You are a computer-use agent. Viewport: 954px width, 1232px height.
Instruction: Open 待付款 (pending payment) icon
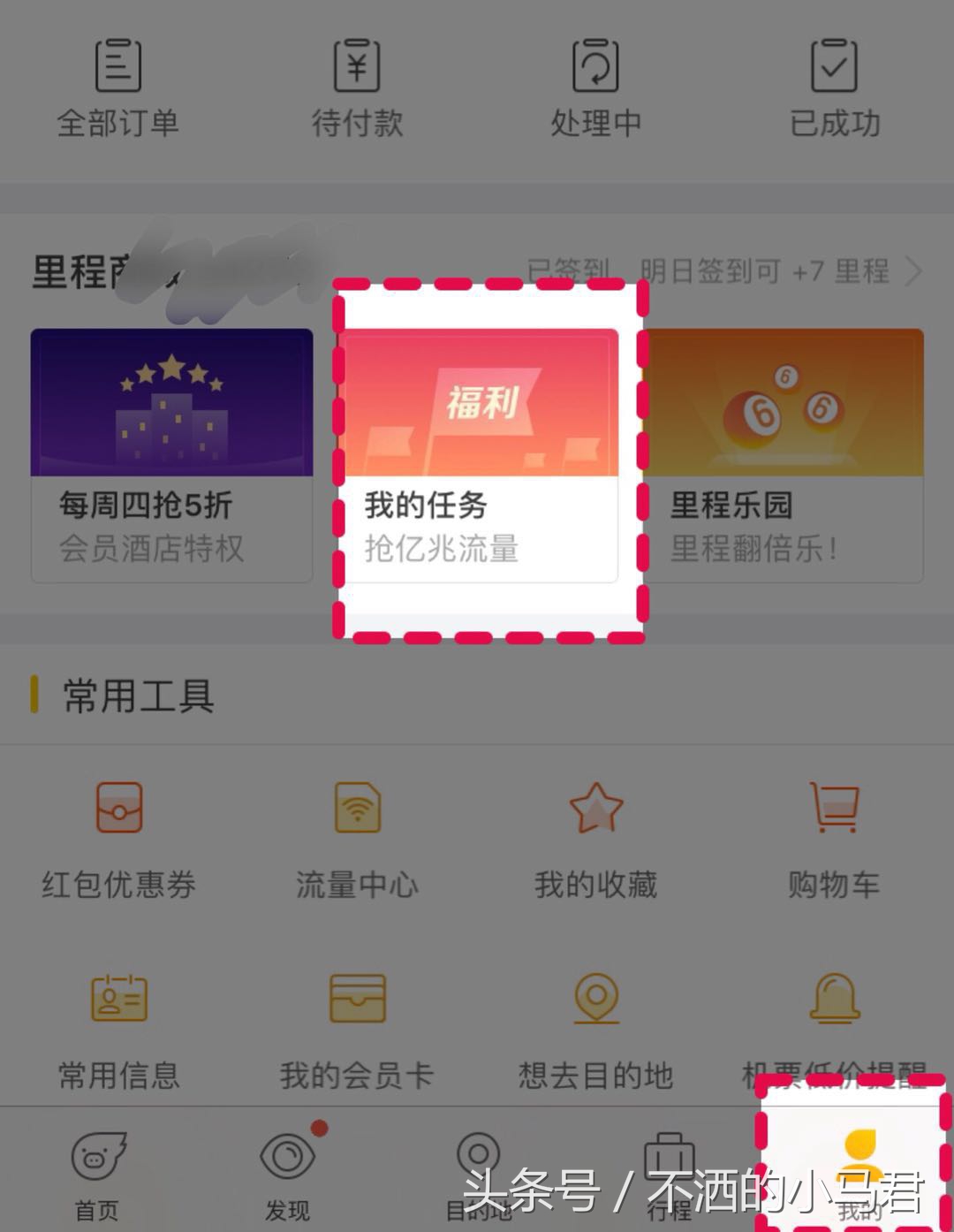click(x=357, y=84)
